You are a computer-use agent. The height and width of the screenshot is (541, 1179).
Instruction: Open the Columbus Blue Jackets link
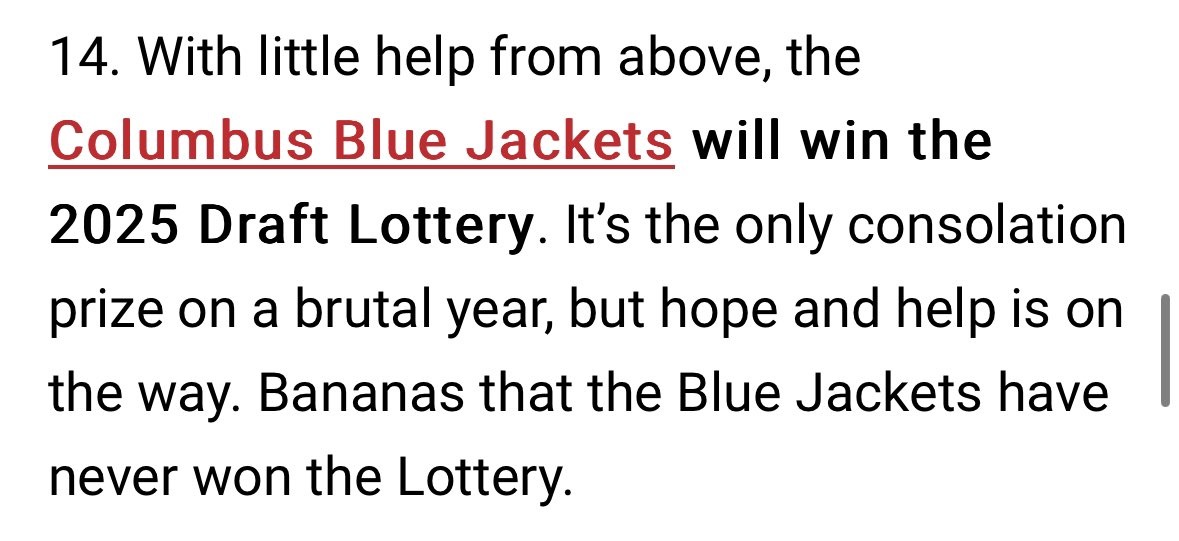click(360, 143)
